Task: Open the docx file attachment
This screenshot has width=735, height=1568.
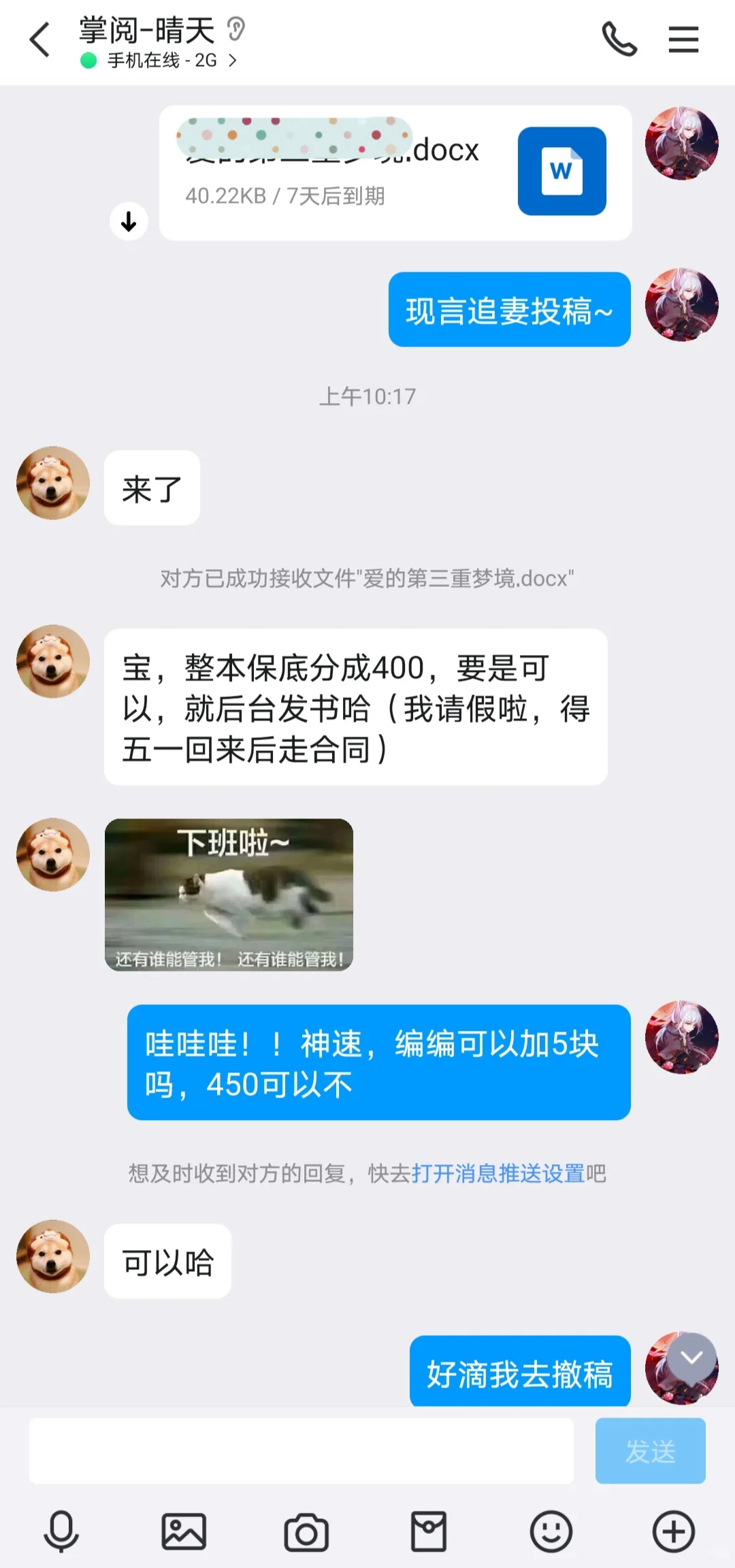Action: coord(395,172)
